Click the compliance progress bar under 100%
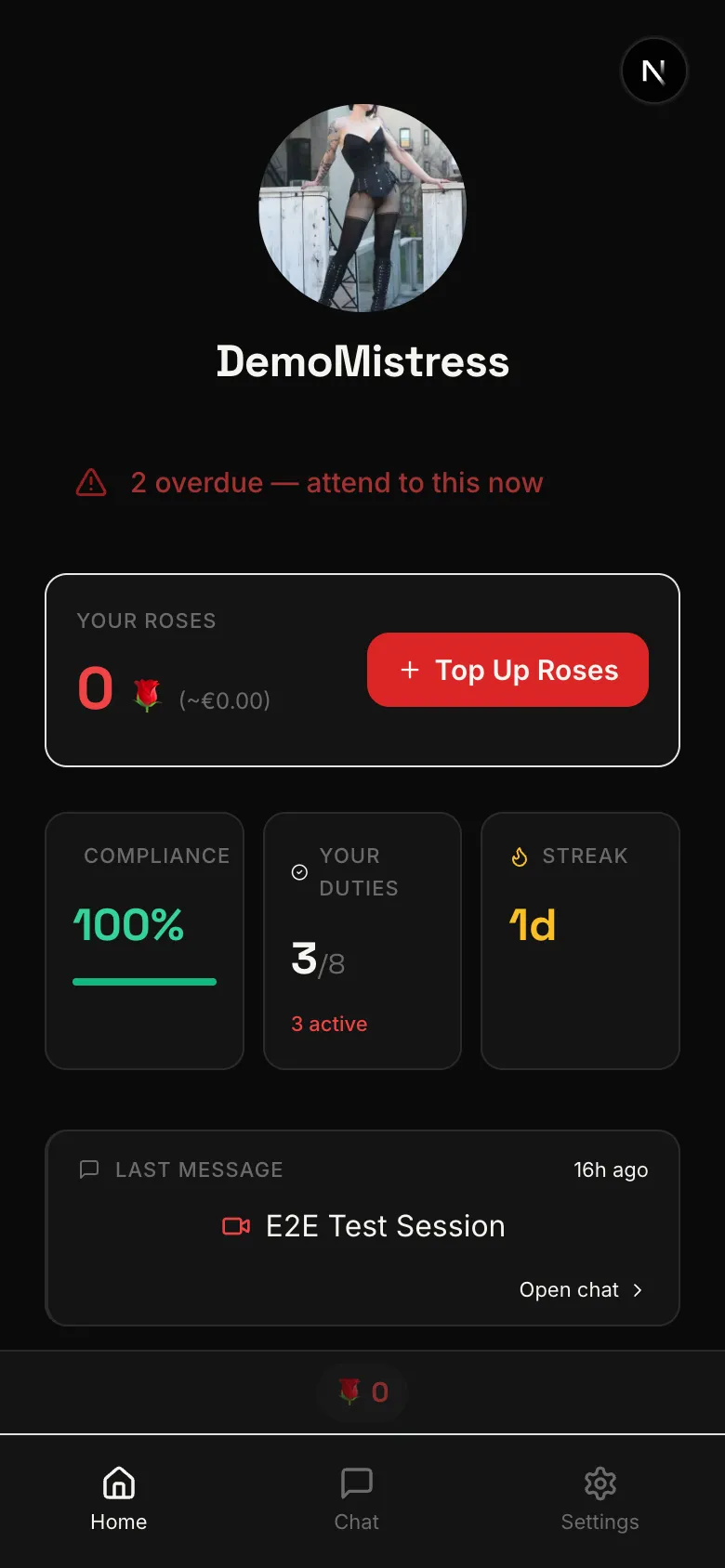Viewport: 725px width, 1568px height. coord(144,981)
